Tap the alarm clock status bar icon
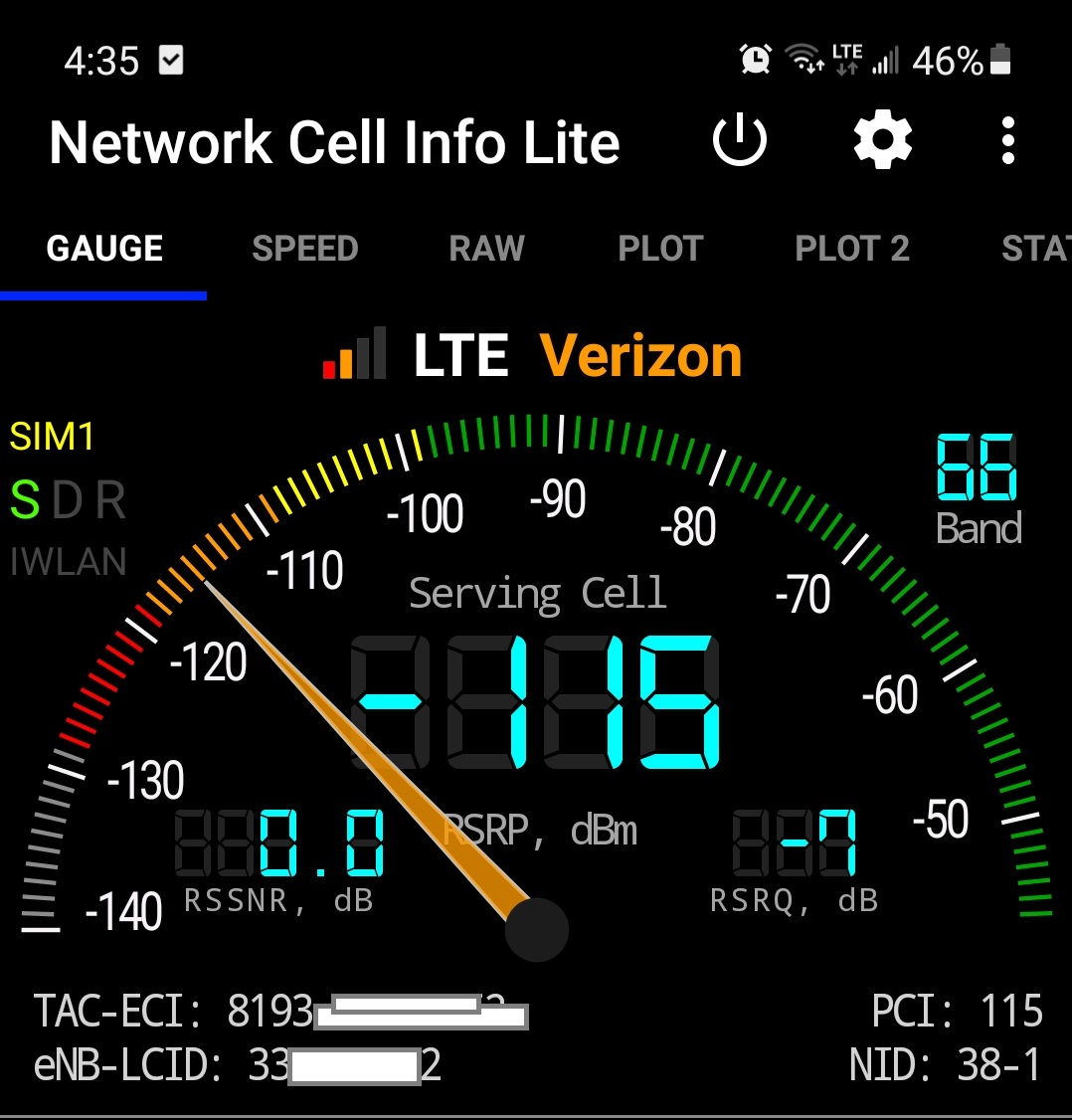 756,59
